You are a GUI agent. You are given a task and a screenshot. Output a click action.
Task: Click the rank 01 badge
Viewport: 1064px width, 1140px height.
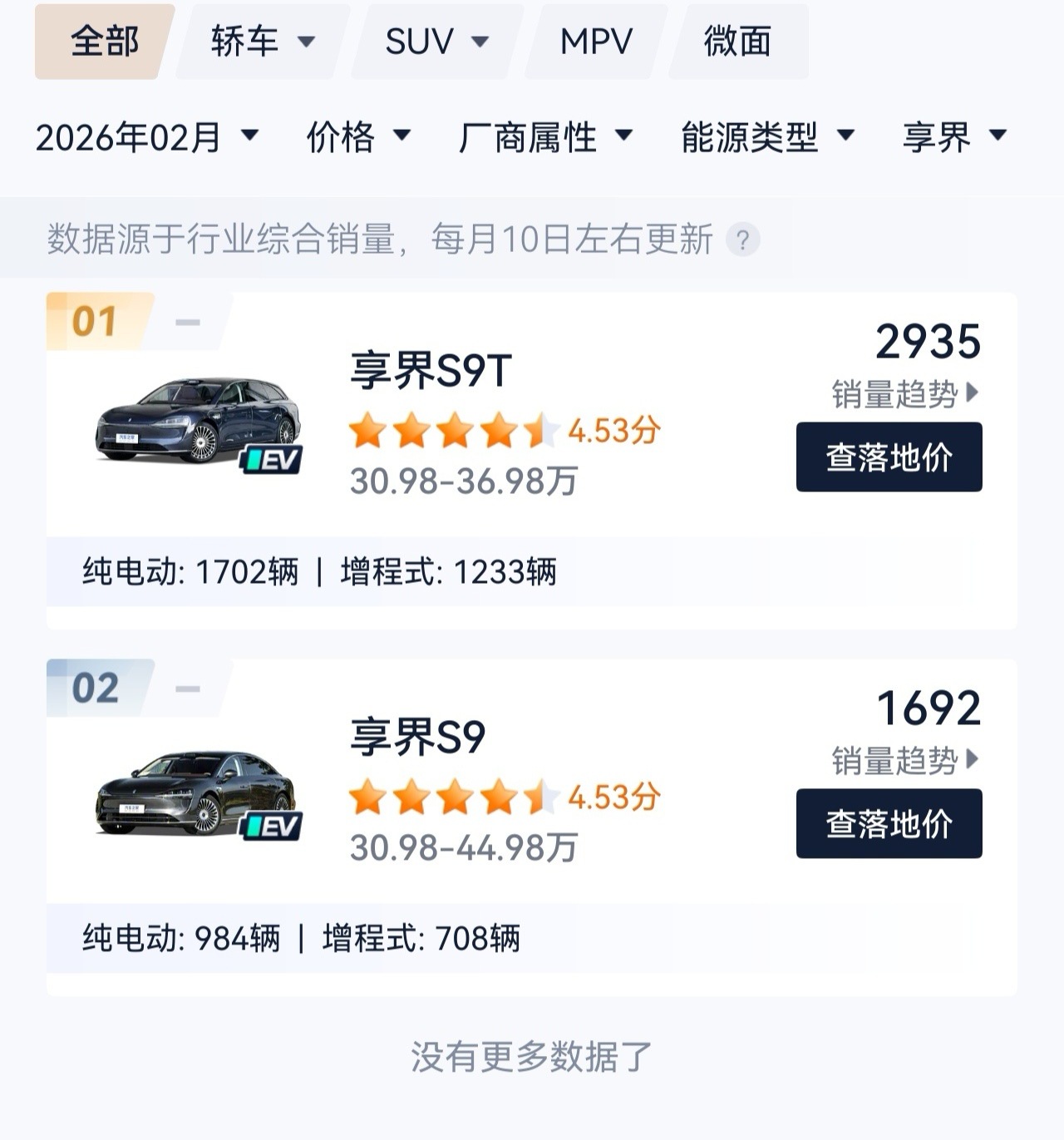[95, 318]
